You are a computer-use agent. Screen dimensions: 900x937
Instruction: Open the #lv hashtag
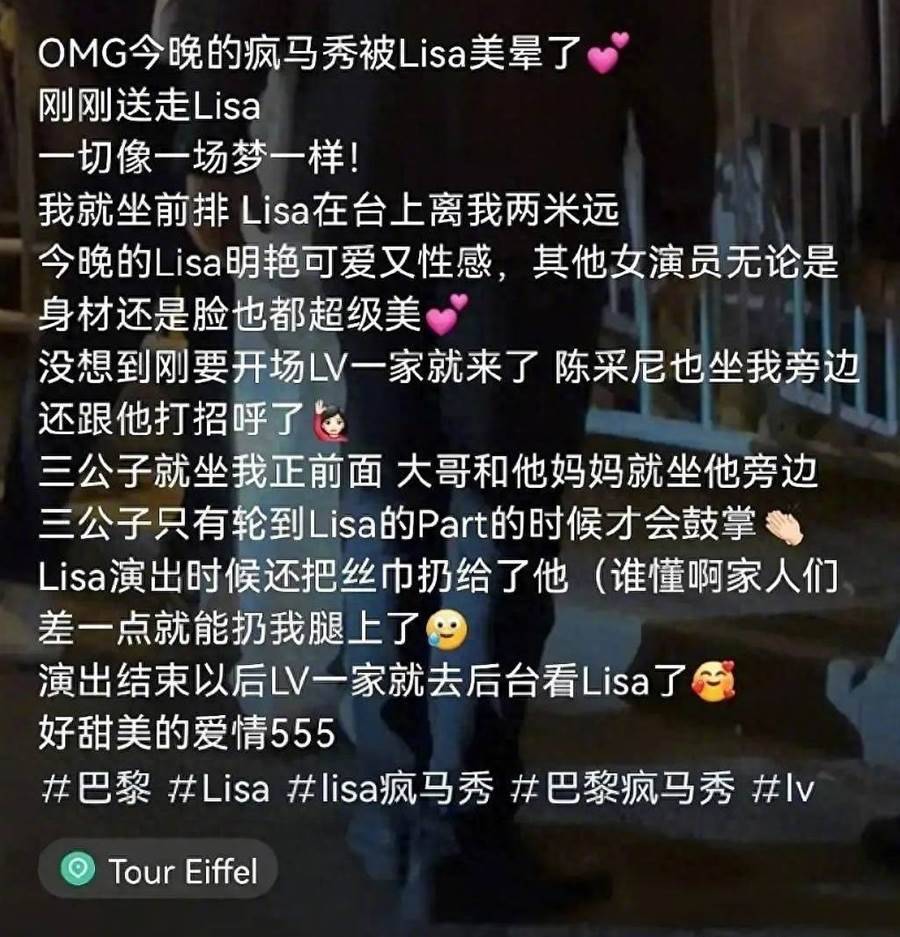pyautogui.click(x=785, y=789)
